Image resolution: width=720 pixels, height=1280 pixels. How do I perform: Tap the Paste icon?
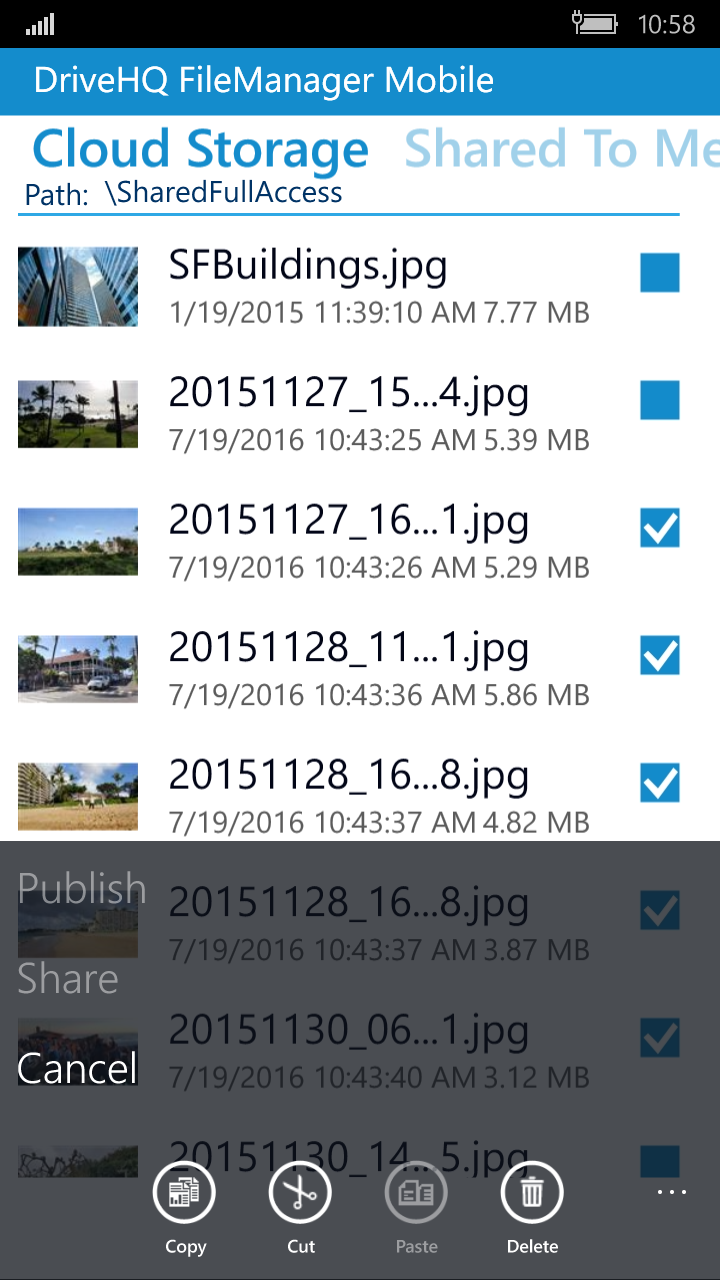click(416, 1191)
